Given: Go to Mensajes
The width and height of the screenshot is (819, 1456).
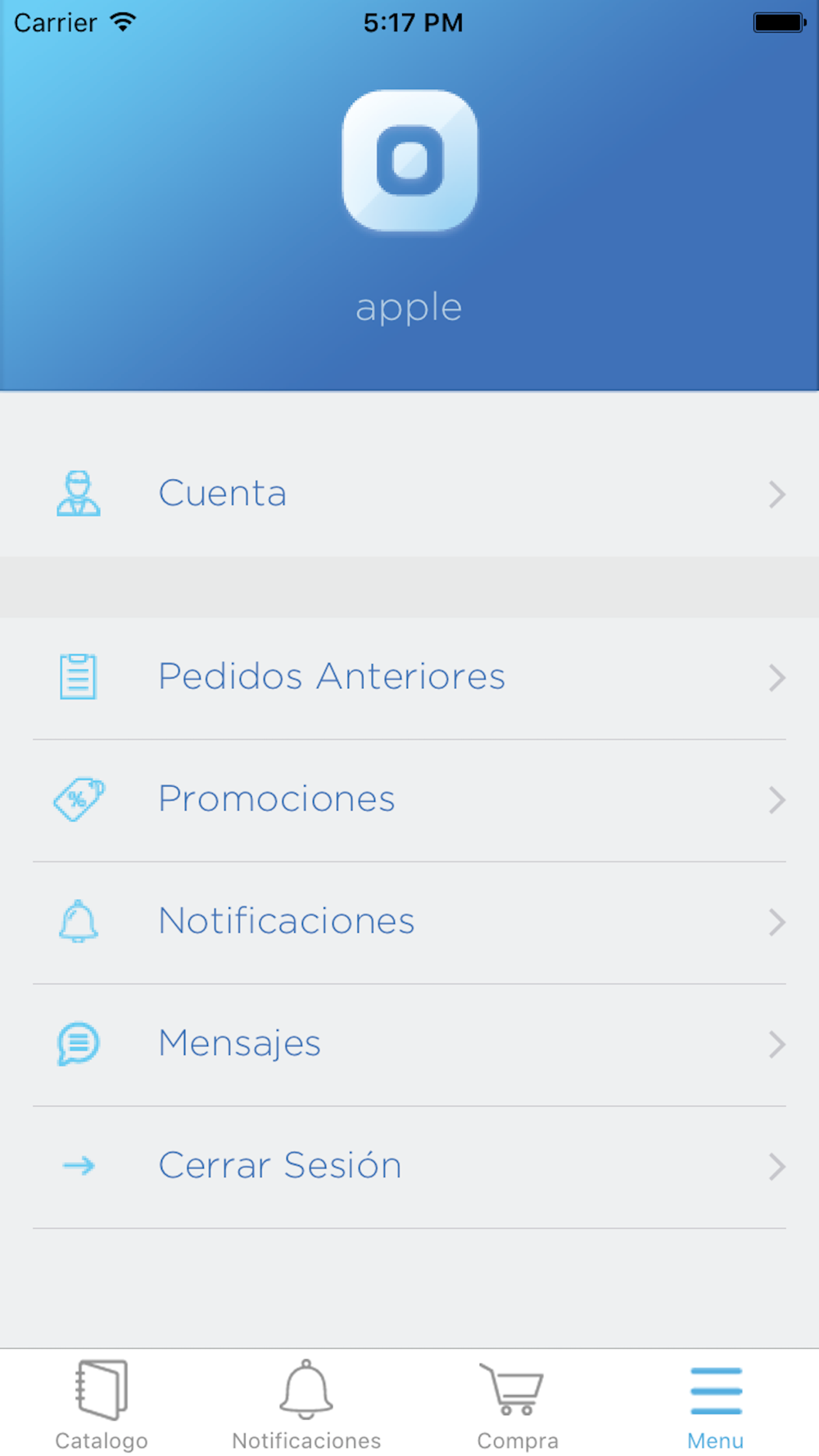Looking at the screenshot, I should pos(409,1043).
